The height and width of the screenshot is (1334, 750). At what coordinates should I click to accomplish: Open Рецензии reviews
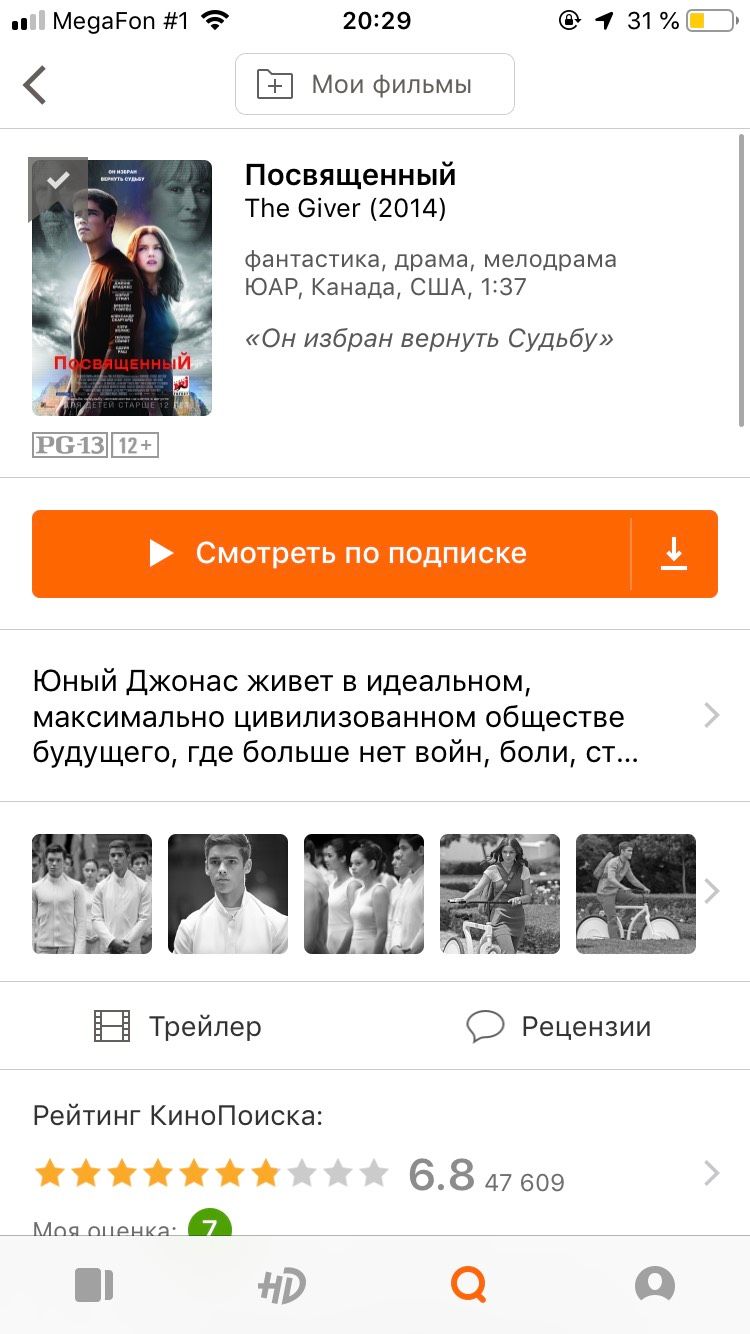[x=559, y=1026]
